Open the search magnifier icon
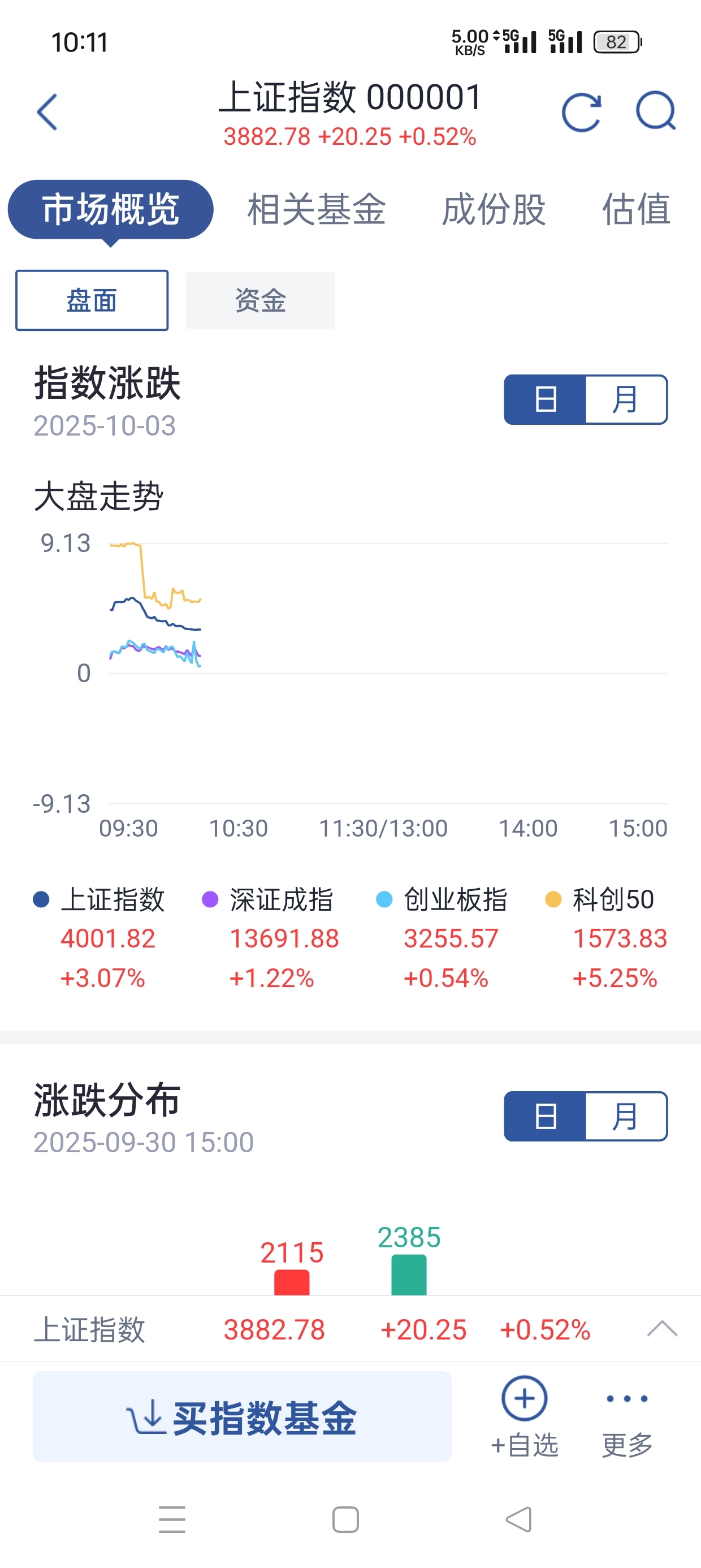 pos(655,111)
